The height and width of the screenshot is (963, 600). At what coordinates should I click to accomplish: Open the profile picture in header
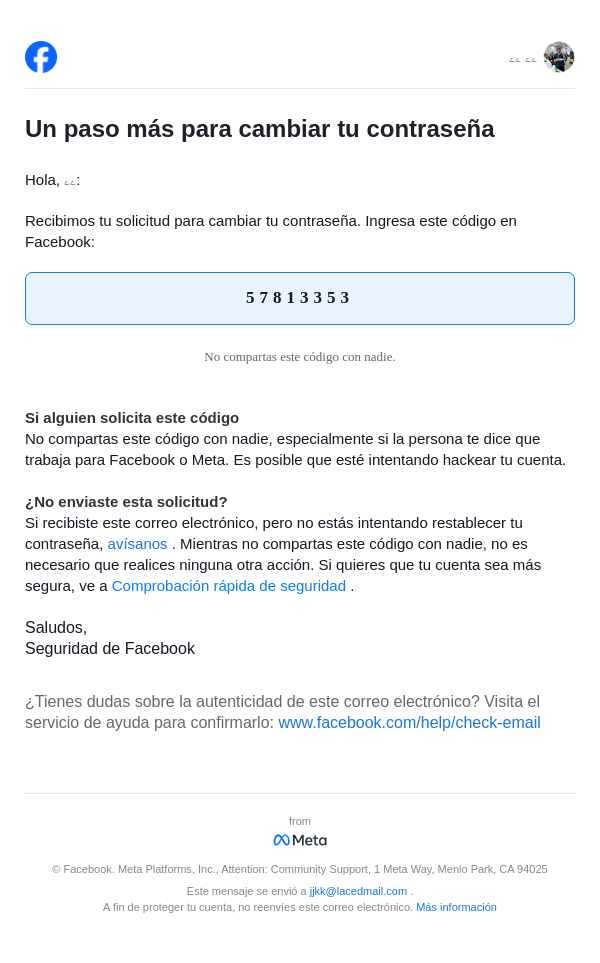pyautogui.click(x=558, y=57)
